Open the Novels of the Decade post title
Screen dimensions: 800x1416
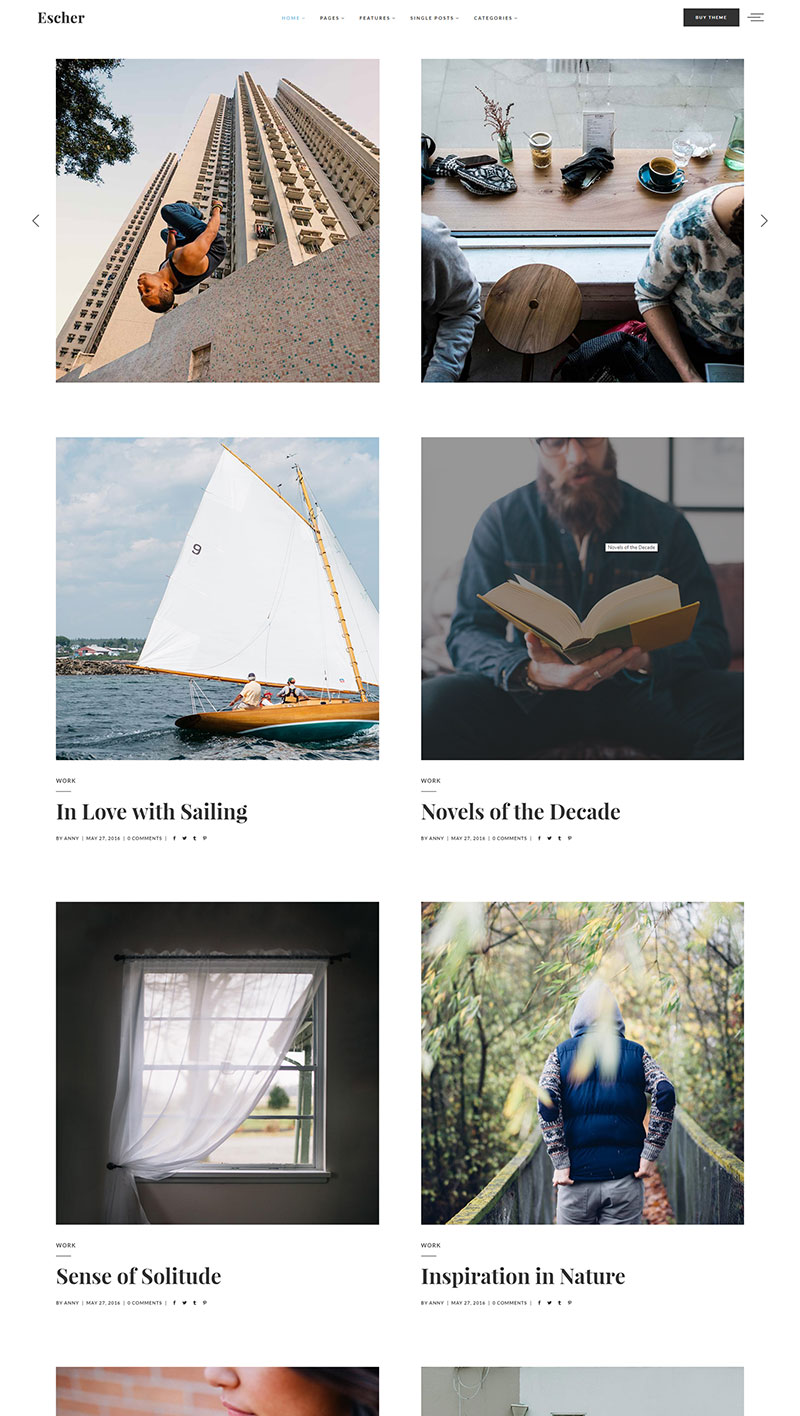click(520, 812)
